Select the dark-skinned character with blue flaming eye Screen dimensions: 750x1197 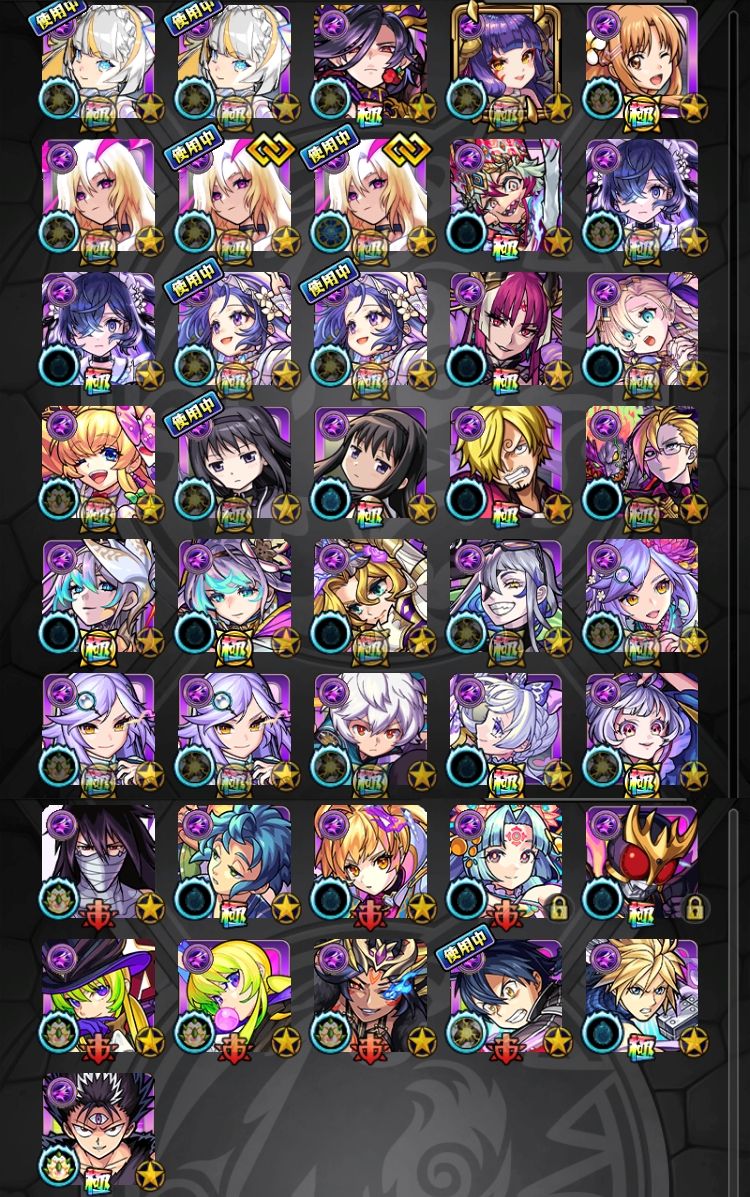pyautogui.click(x=370, y=995)
